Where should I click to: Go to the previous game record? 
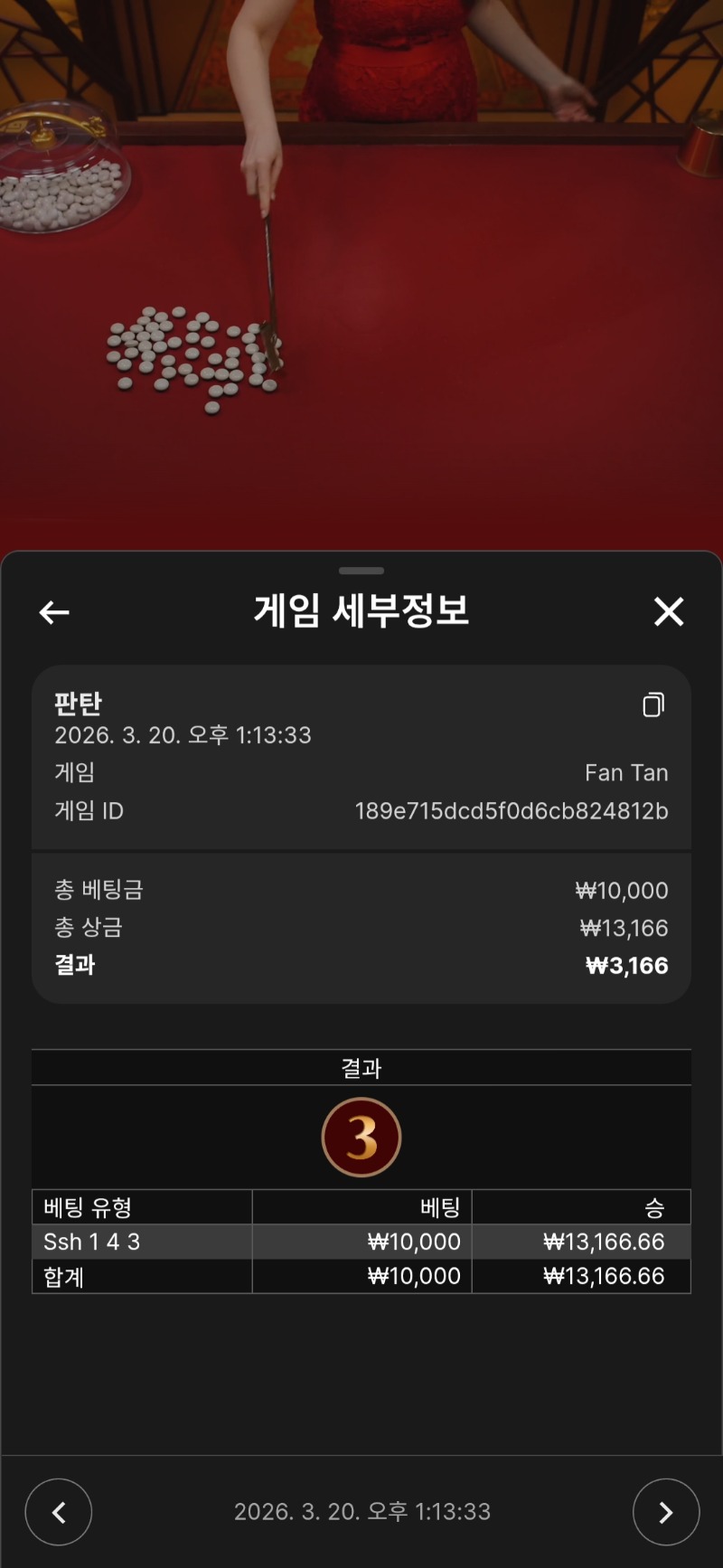[59, 1512]
